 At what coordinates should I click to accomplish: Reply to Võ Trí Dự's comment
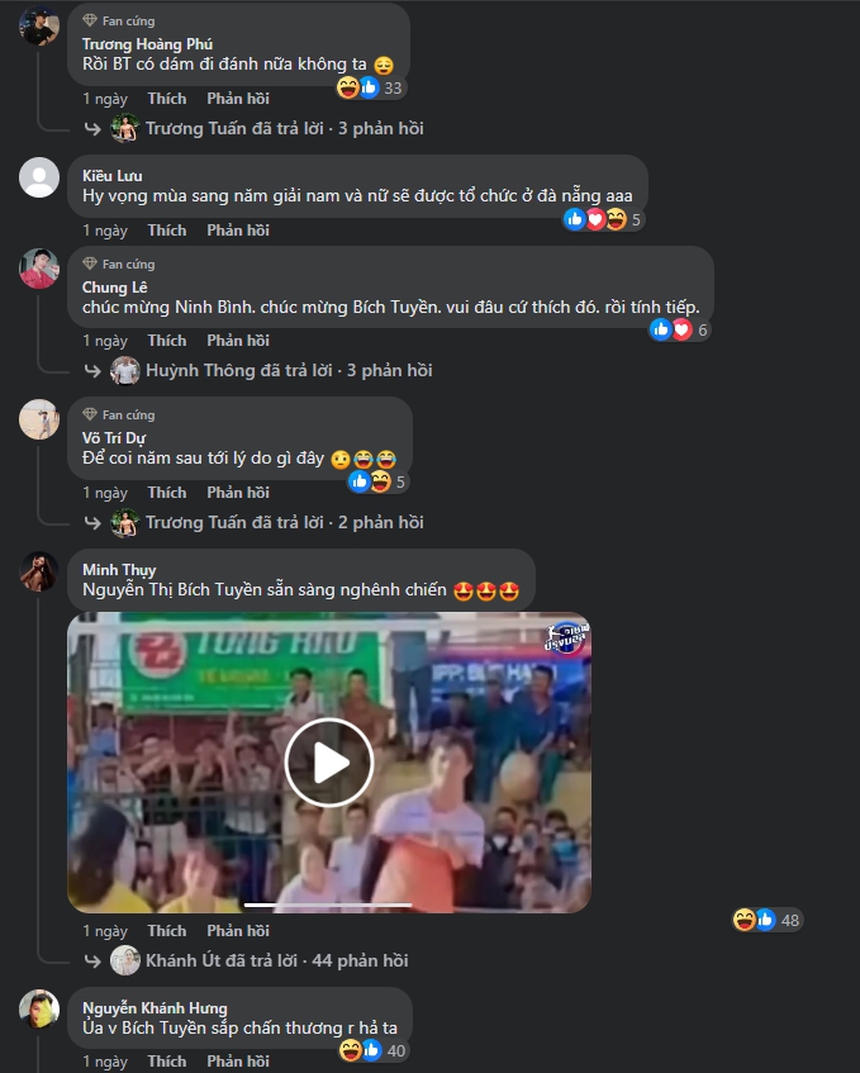tap(238, 492)
